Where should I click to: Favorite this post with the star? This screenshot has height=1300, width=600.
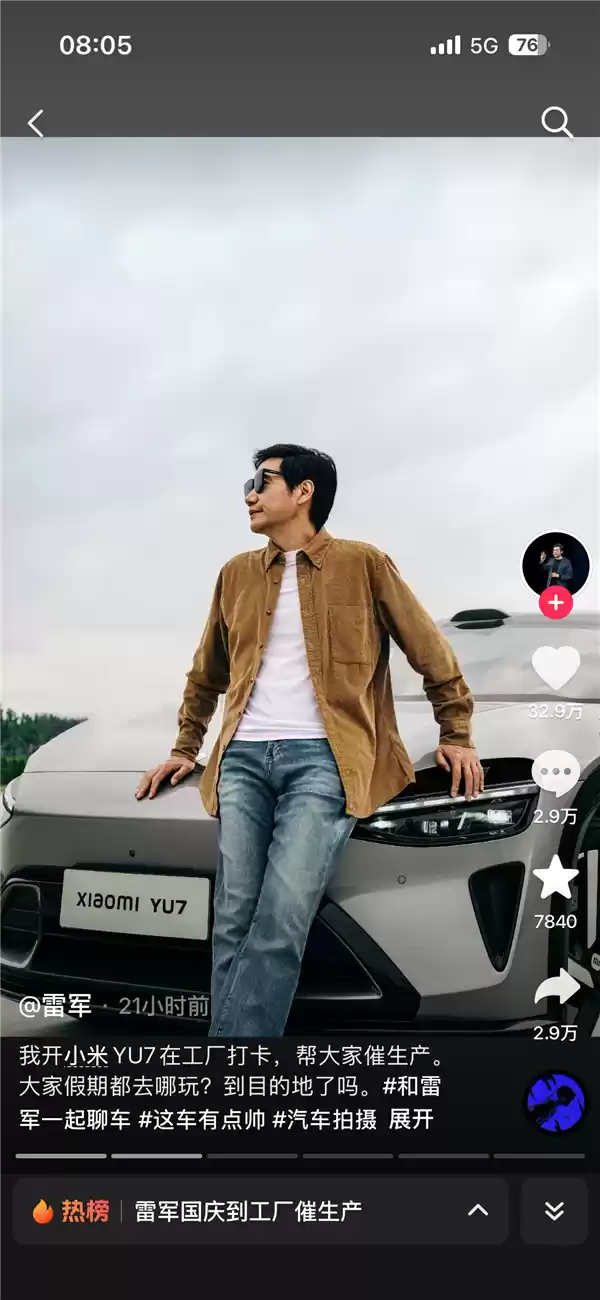click(x=555, y=879)
